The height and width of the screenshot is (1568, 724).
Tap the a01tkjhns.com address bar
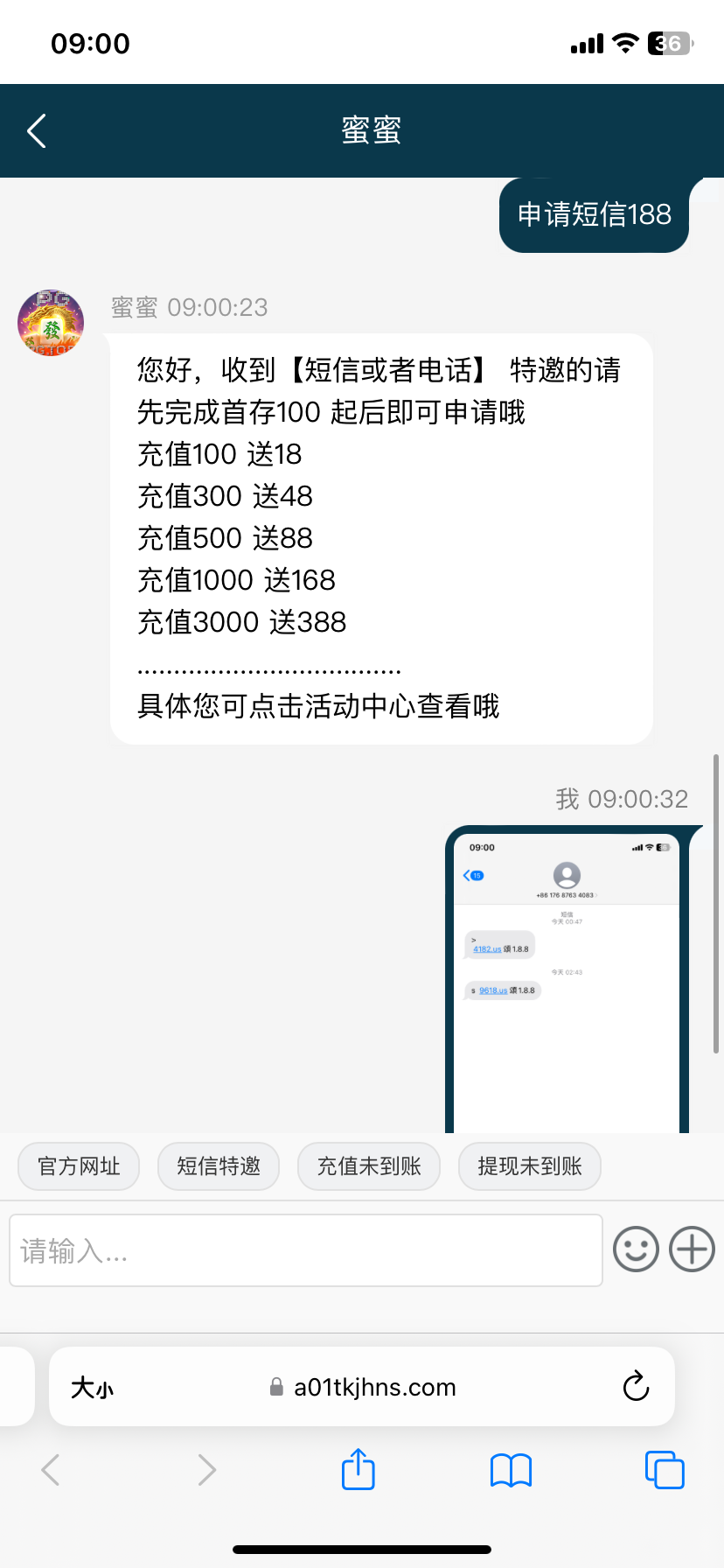click(374, 1388)
